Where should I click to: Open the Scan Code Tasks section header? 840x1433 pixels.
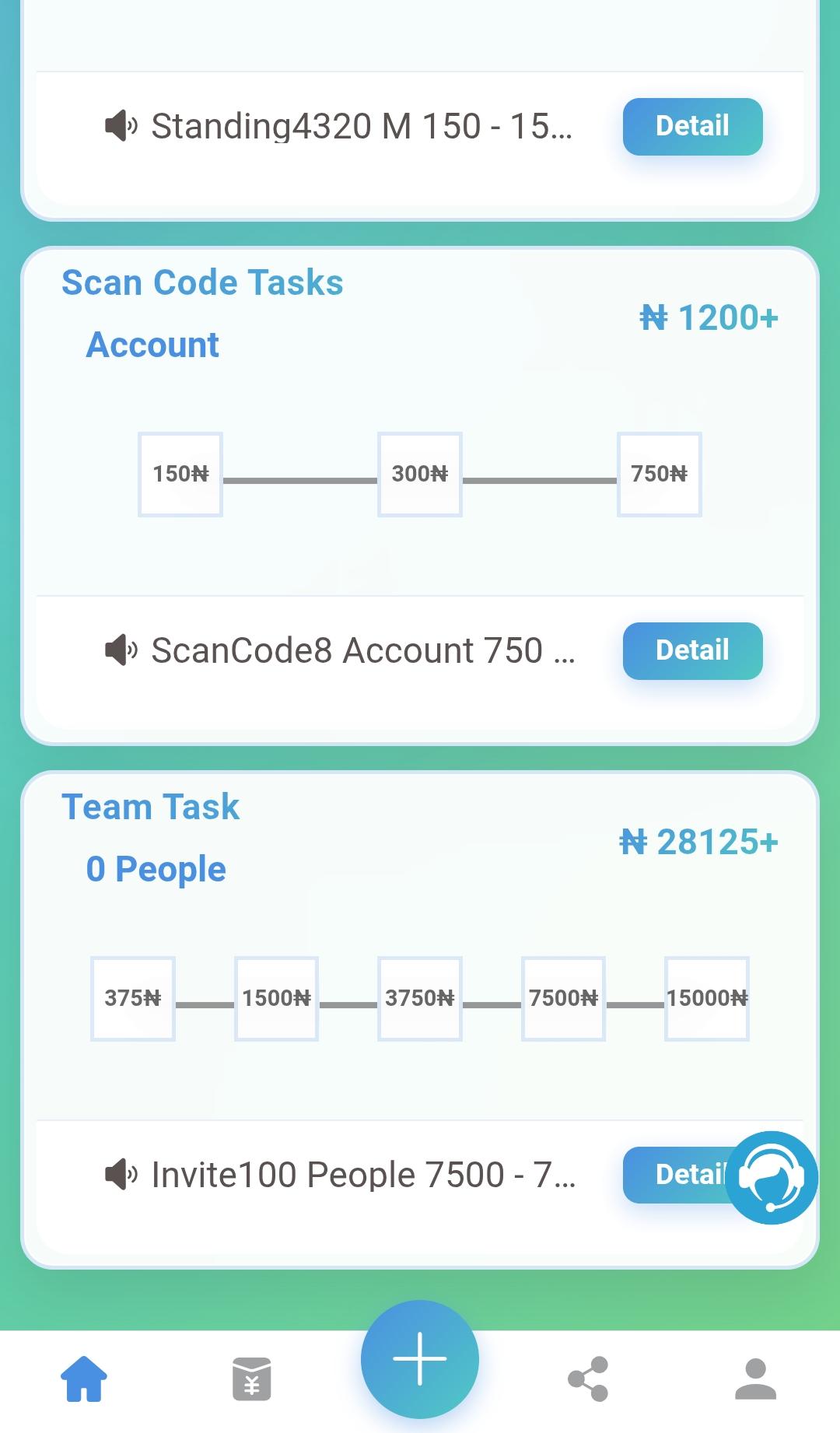[202, 282]
